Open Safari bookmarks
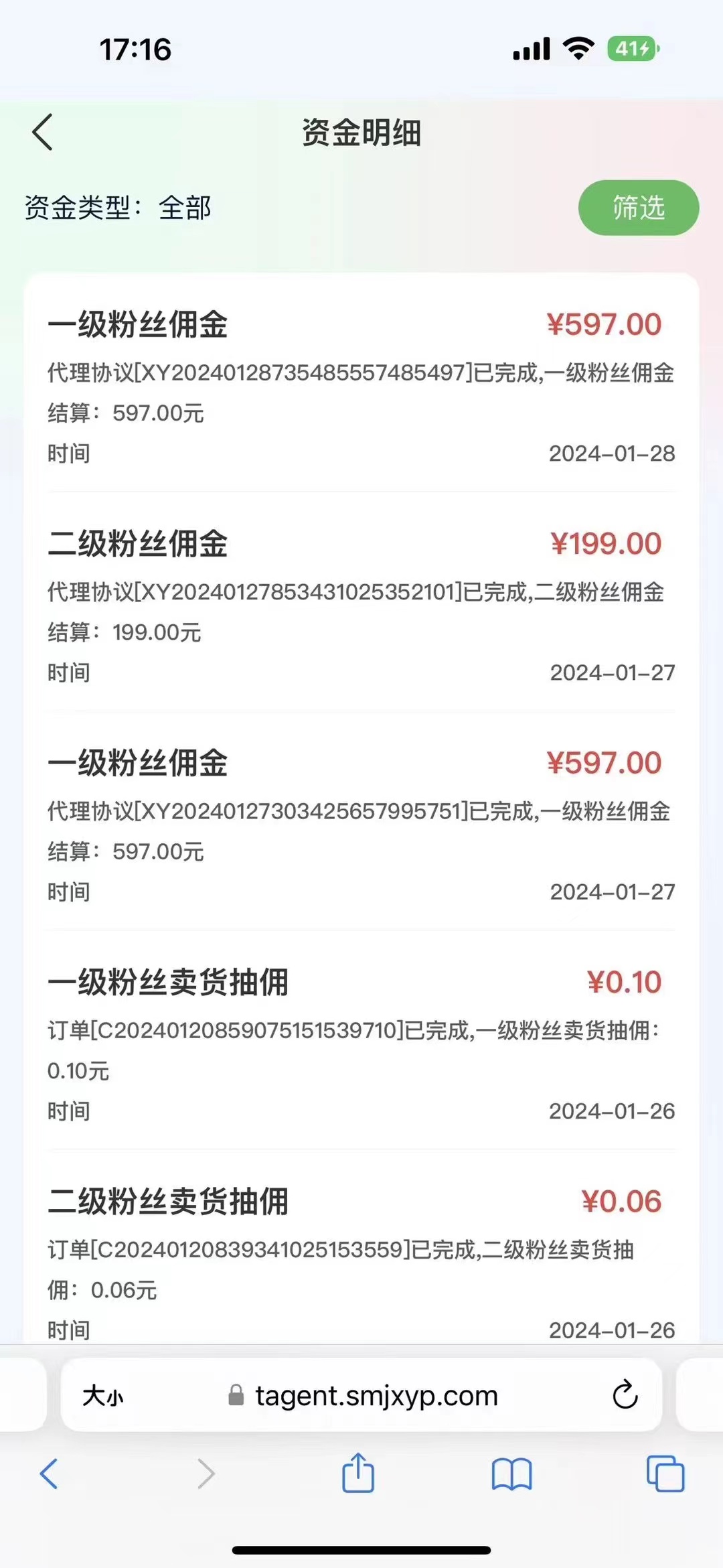The image size is (723, 1568). 511,1474
